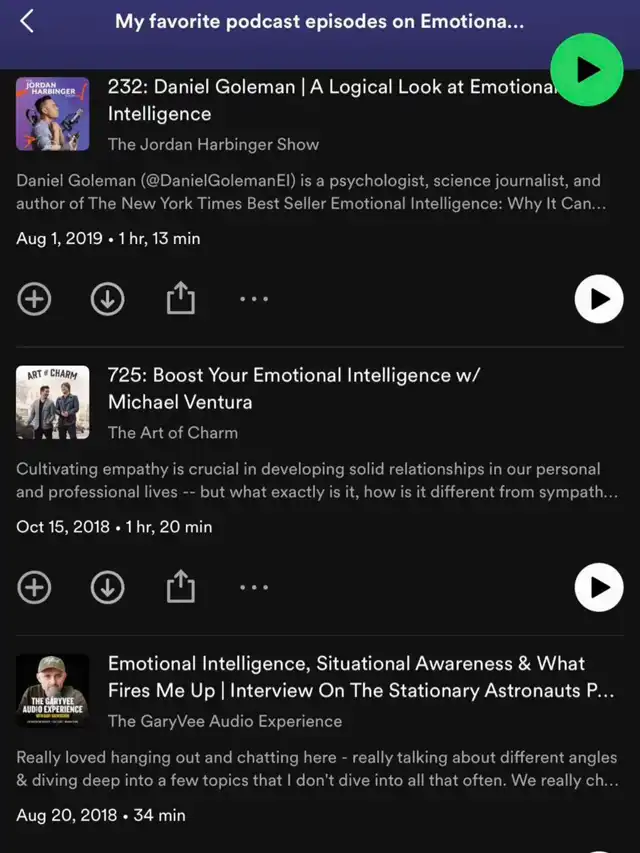Viewport: 640px width, 853px height.
Task: Add the Daniel Goleman episode to library
Action: (x=34, y=299)
